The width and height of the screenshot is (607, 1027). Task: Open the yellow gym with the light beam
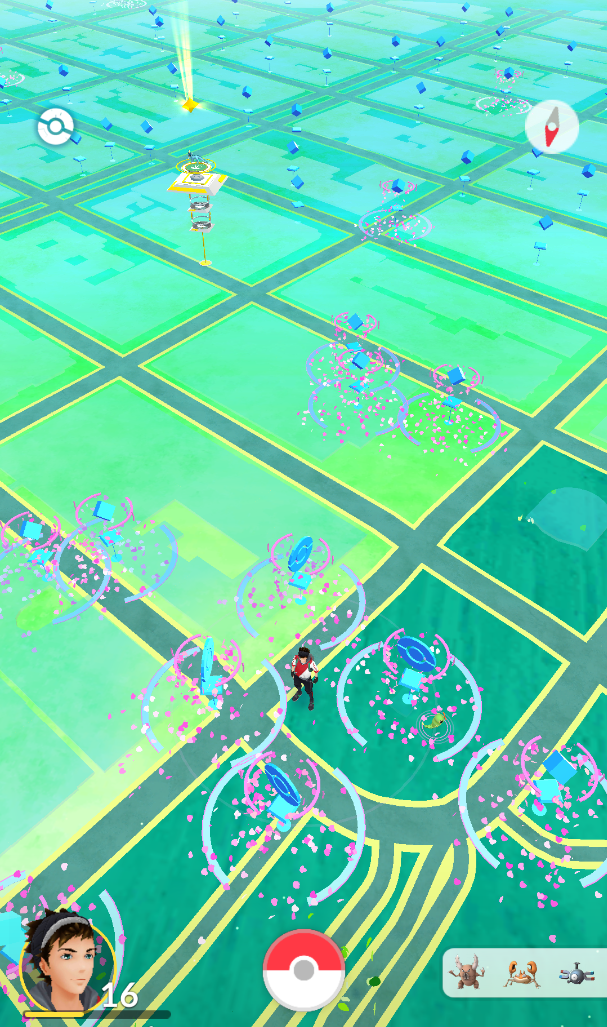(198, 183)
